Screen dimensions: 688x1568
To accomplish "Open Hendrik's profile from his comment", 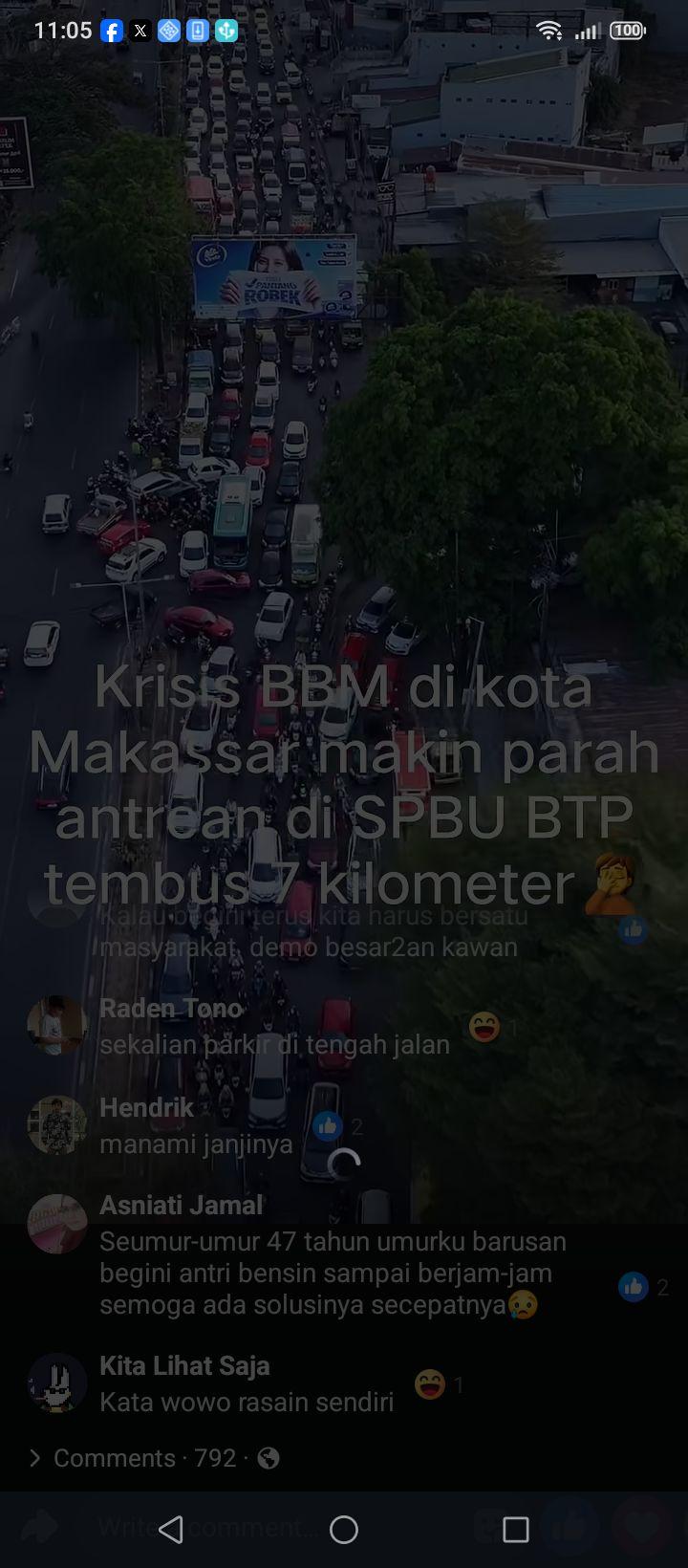I will point(146,1107).
